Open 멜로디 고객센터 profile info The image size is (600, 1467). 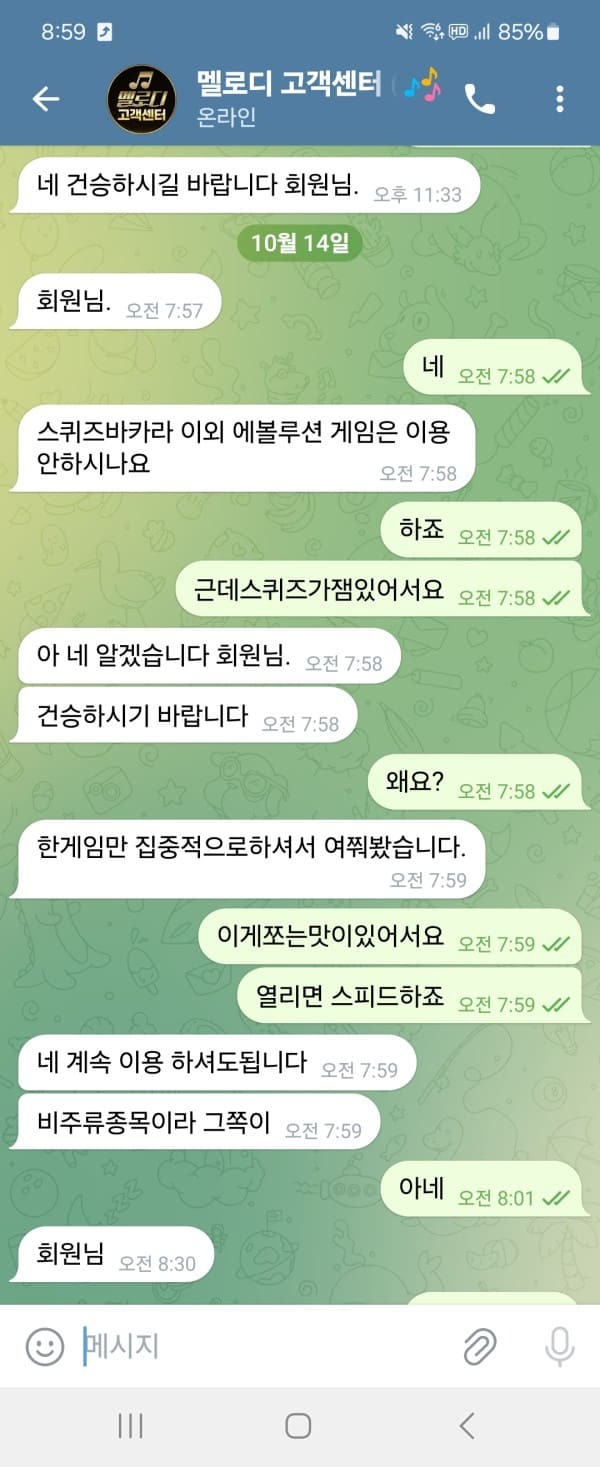(290, 98)
